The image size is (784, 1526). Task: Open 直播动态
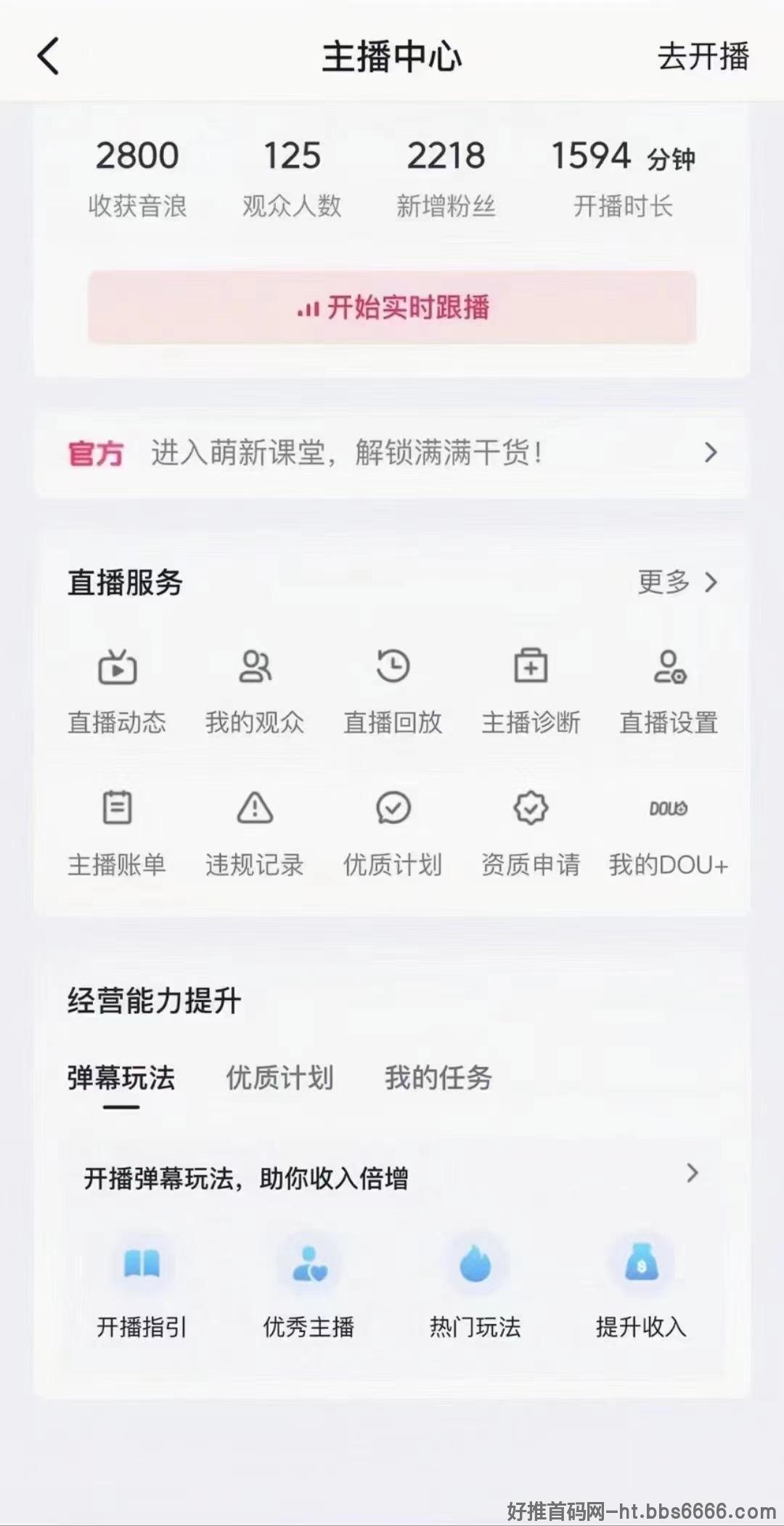pyautogui.click(x=117, y=692)
